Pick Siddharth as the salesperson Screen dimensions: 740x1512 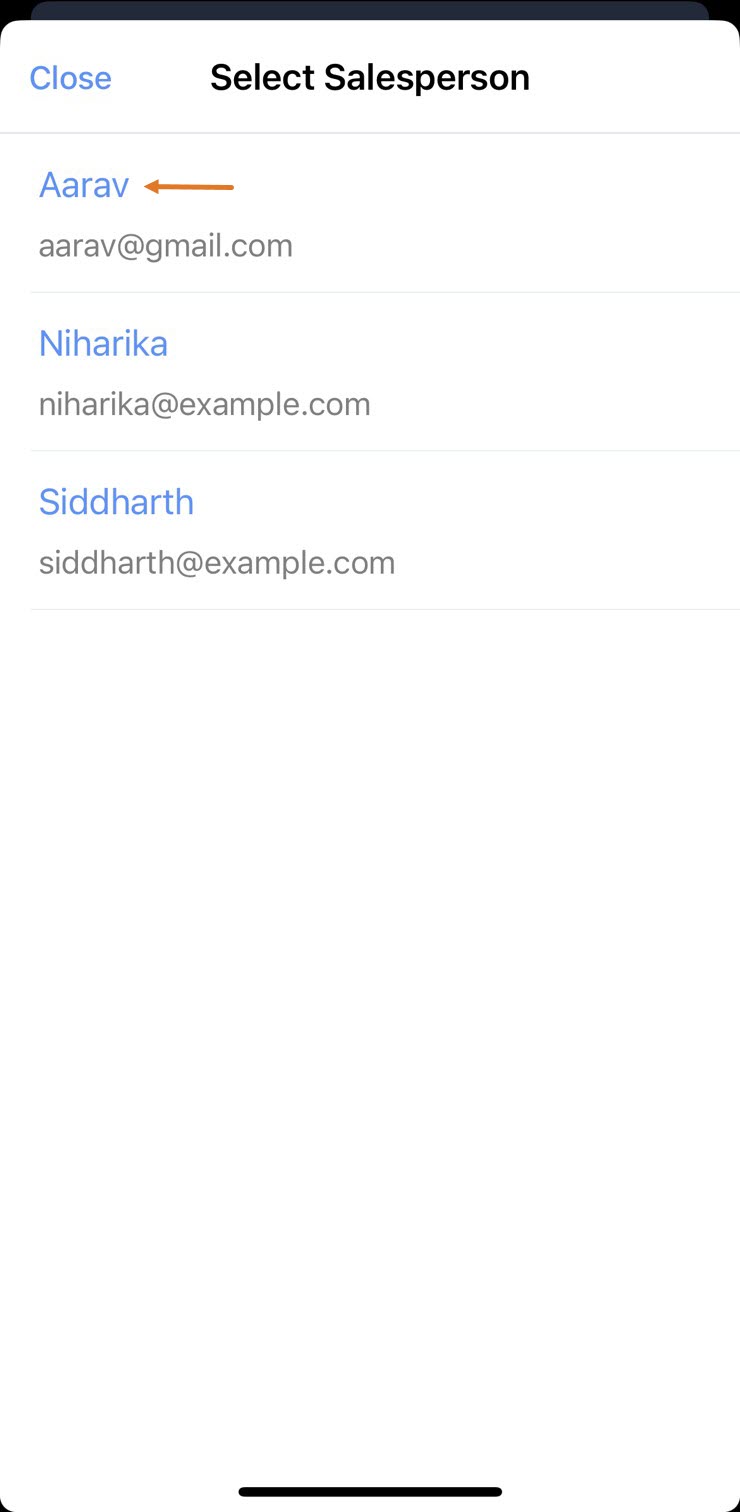pyautogui.click(x=116, y=502)
